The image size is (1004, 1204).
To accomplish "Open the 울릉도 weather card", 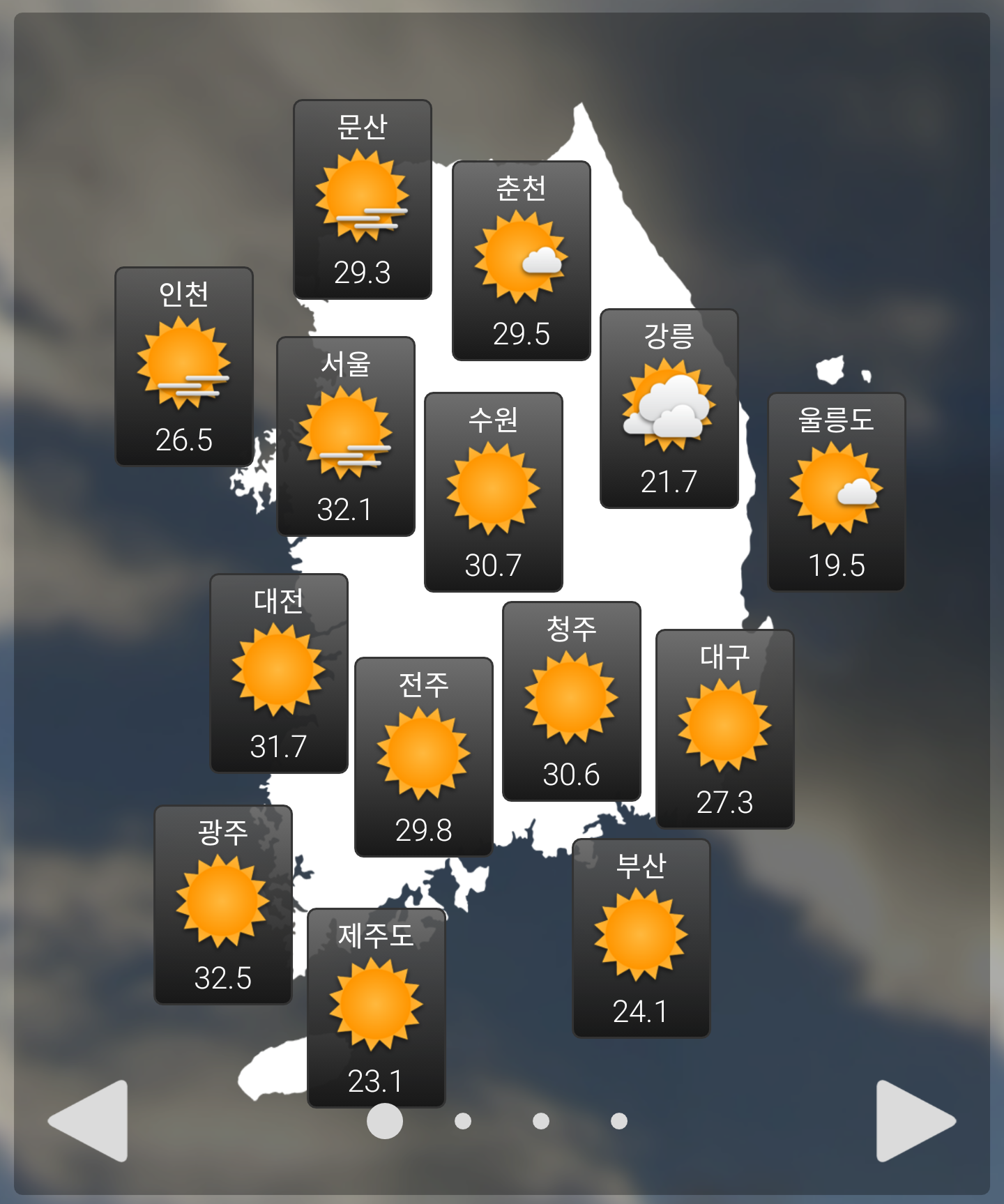I will coord(837,492).
